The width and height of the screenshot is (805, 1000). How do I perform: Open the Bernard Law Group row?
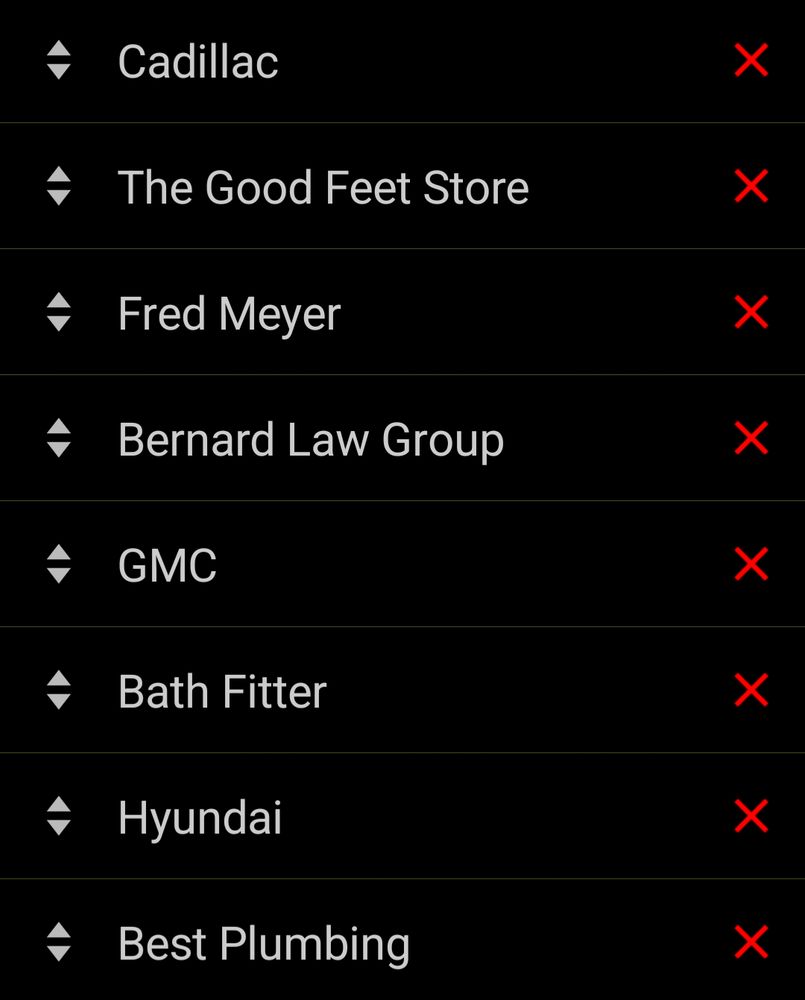[x=310, y=440]
